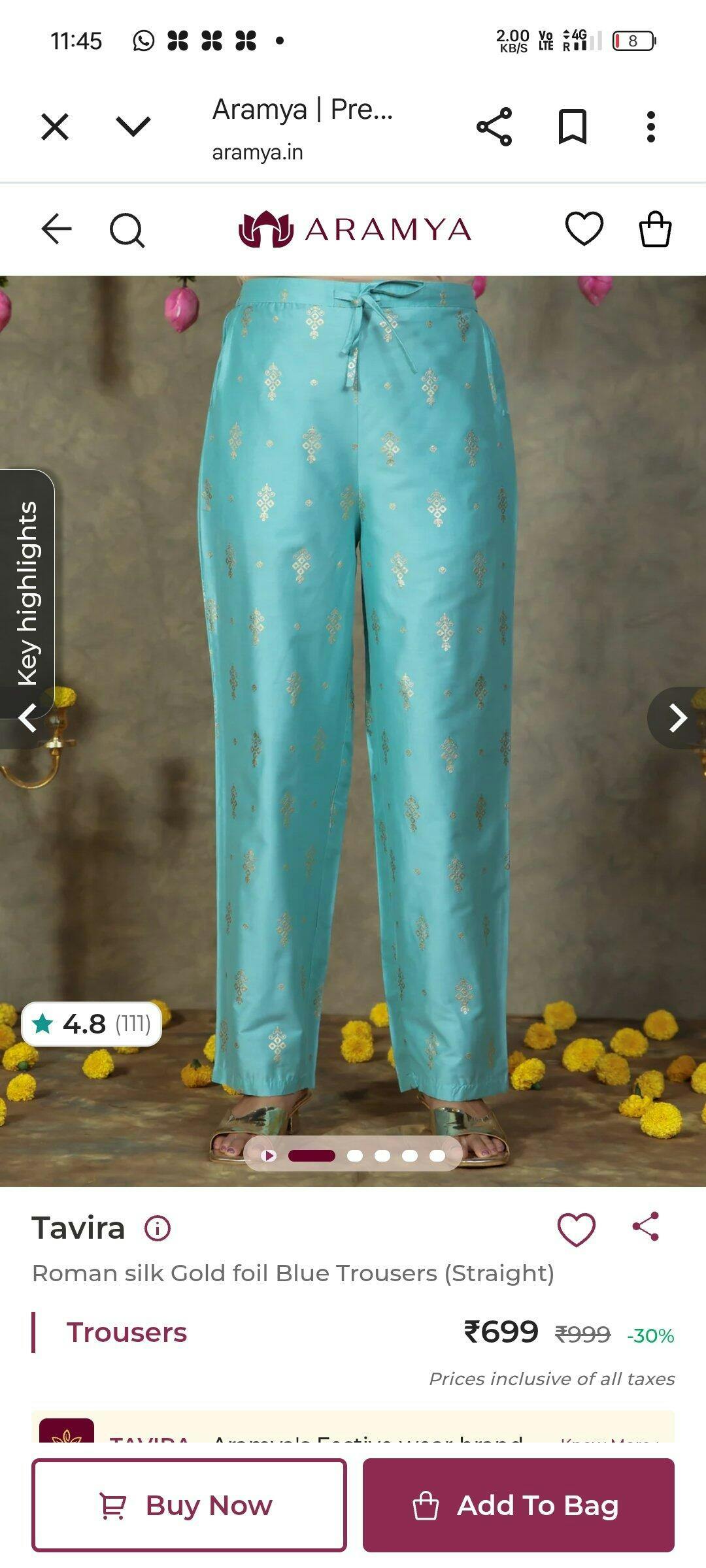Close the in-app browser tab

click(55, 127)
